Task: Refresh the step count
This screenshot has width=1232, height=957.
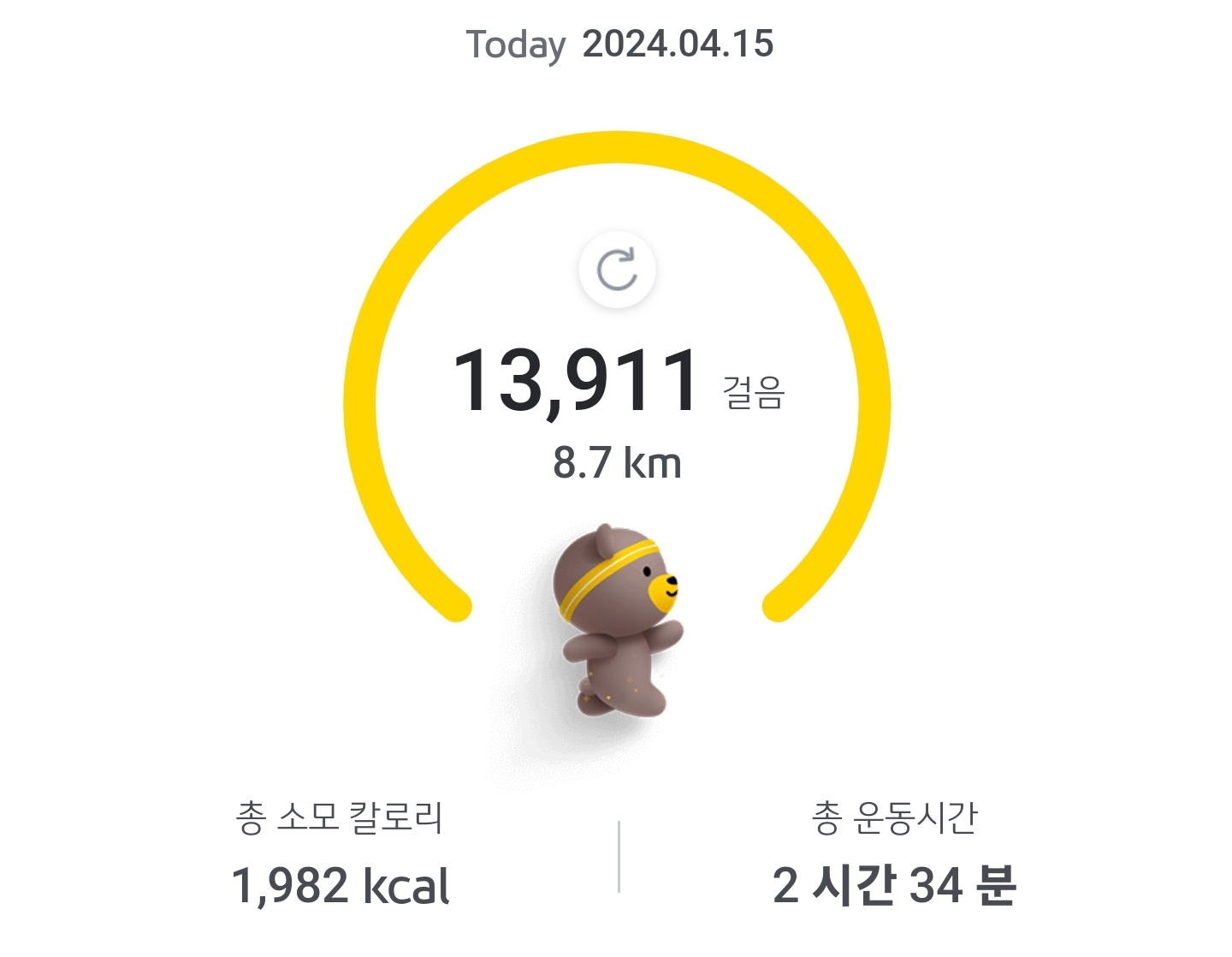Action: click(x=617, y=270)
